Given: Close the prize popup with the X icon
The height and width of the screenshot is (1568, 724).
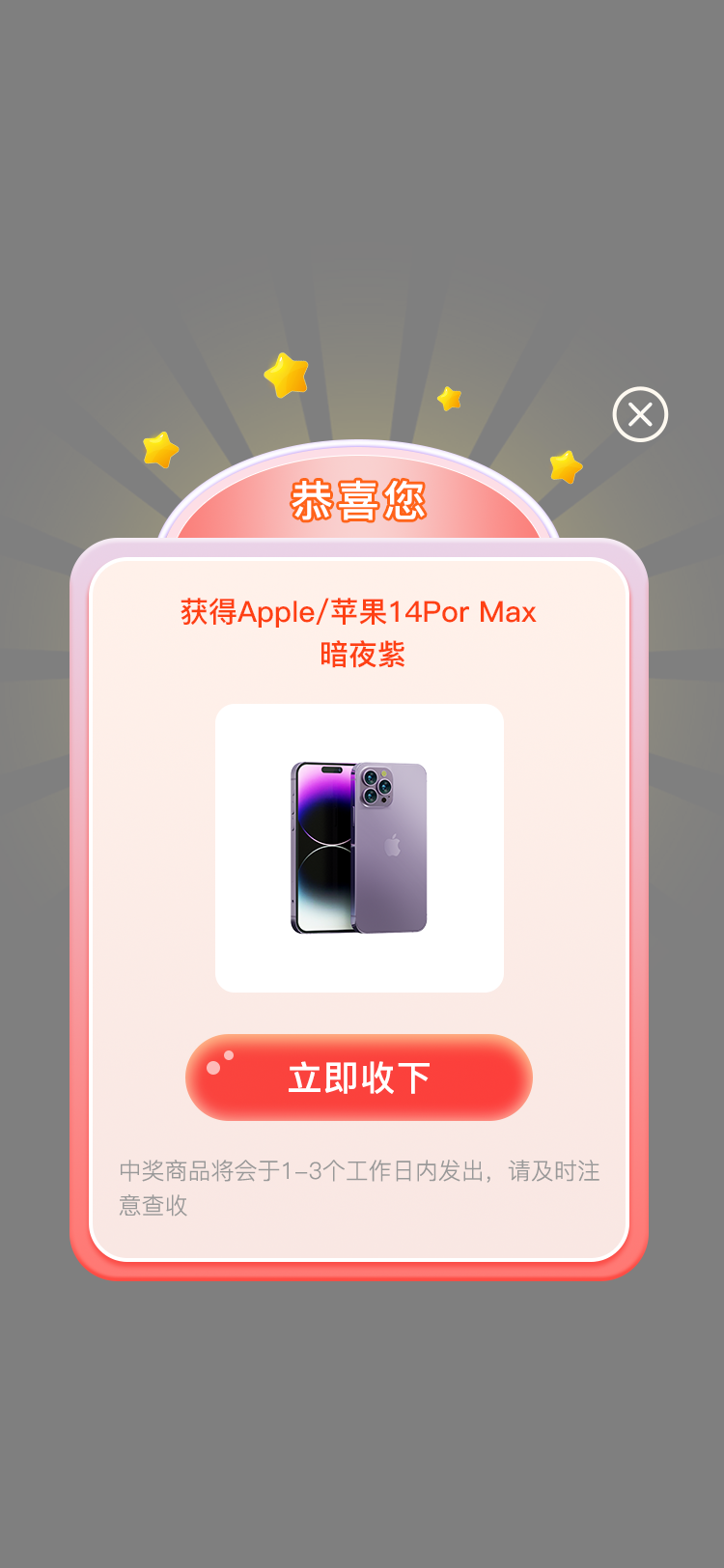Looking at the screenshot, I should 640,414.
